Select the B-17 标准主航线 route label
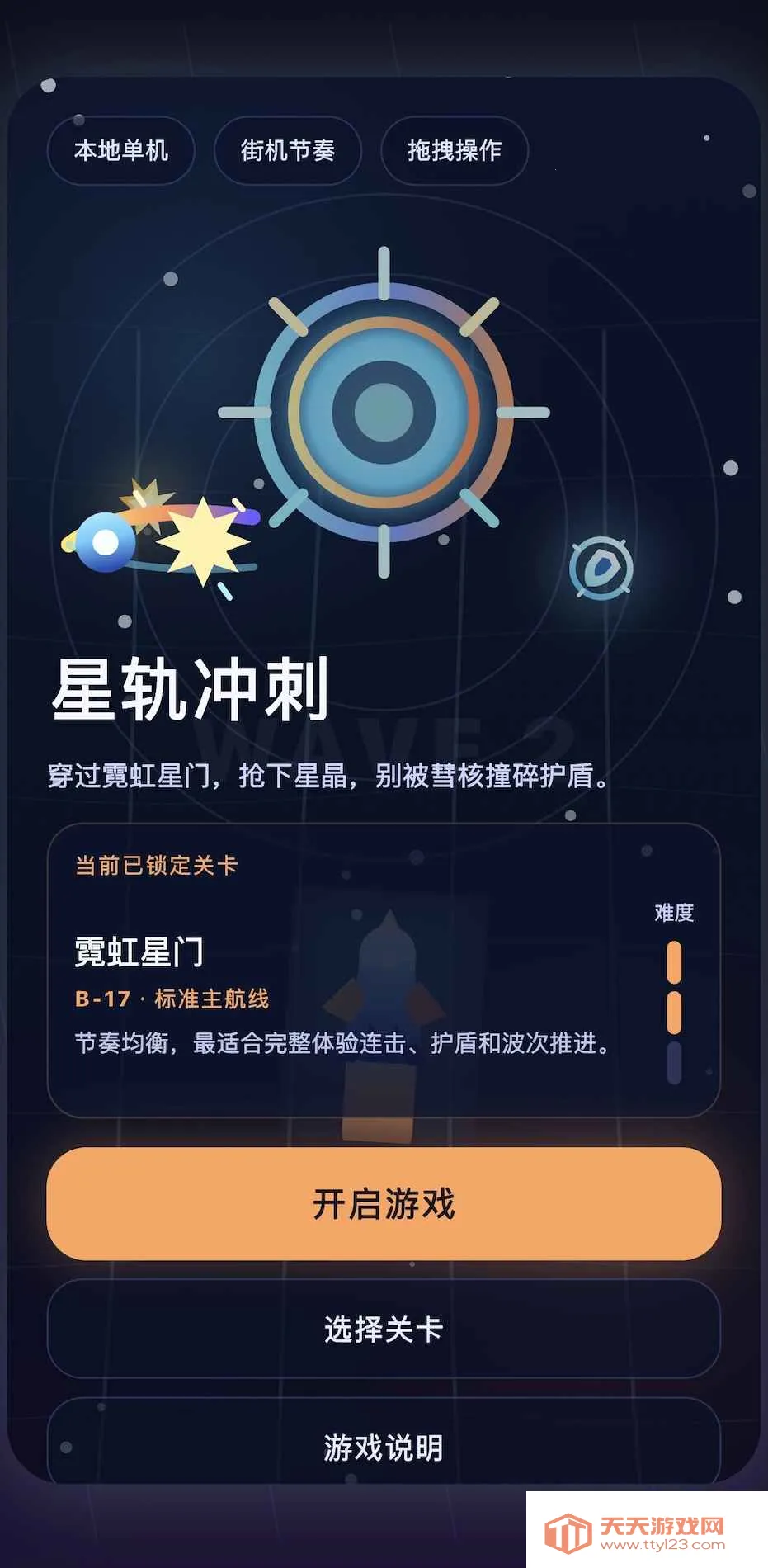The width and height of the screenshot is (768, 1568). [x=175, y=999]
